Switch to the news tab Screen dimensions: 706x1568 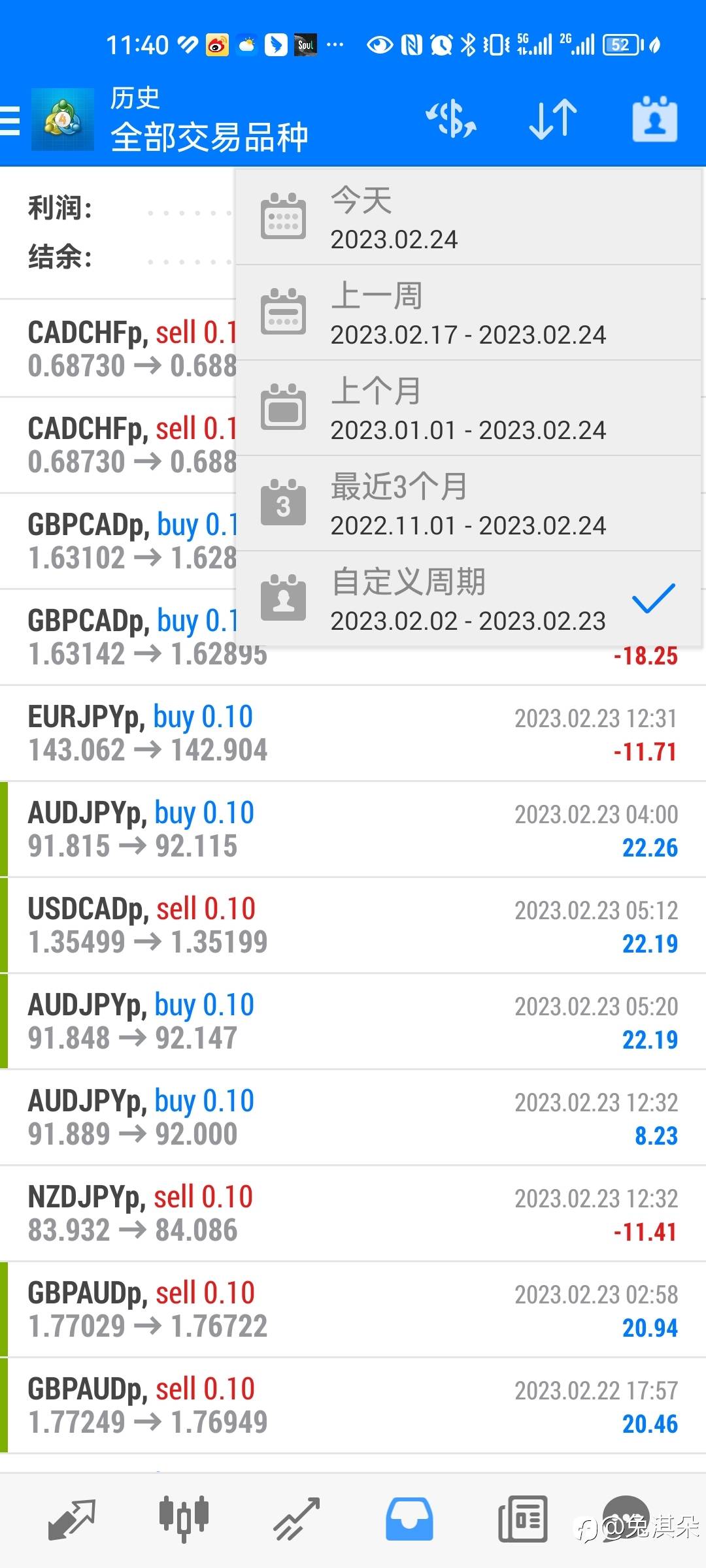522,1518
